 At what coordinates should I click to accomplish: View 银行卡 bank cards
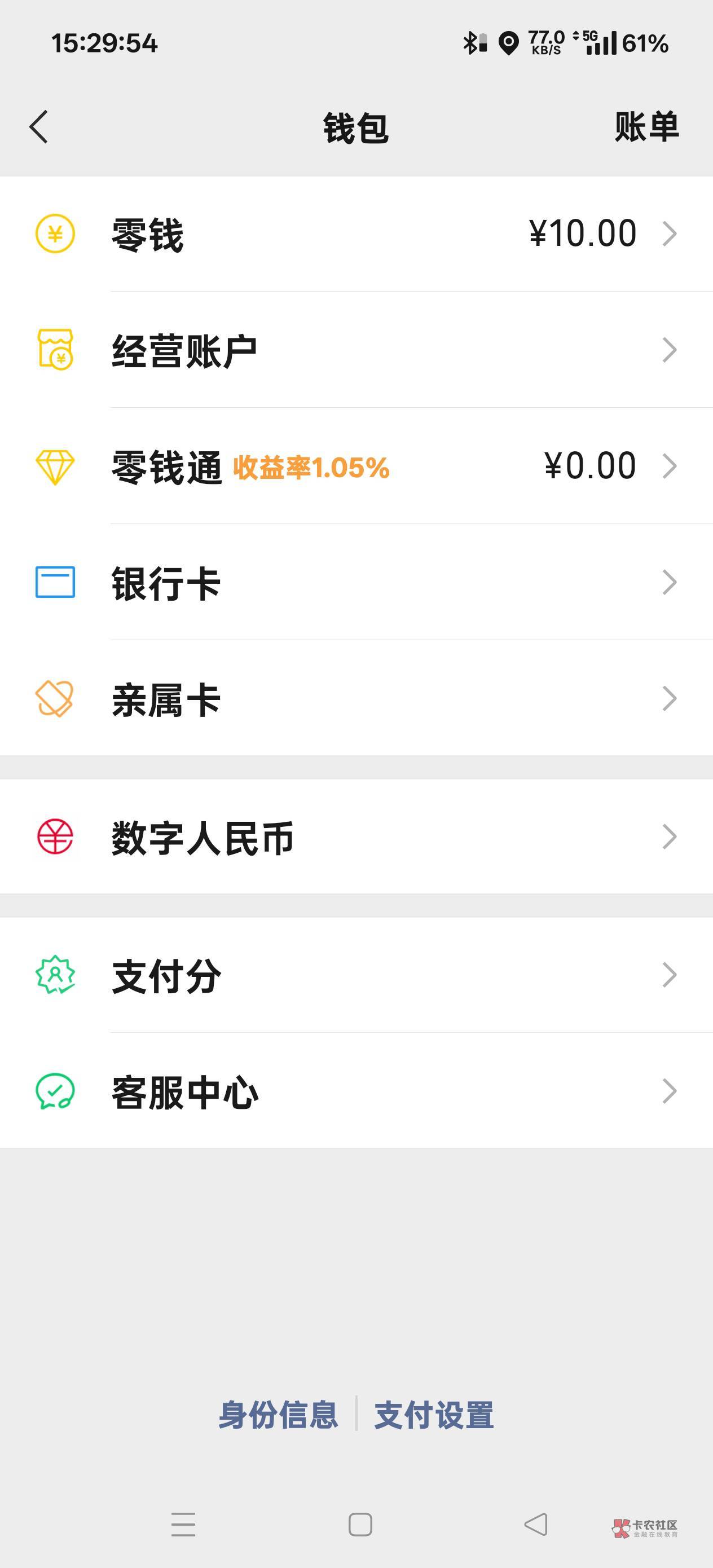(356, 583)
